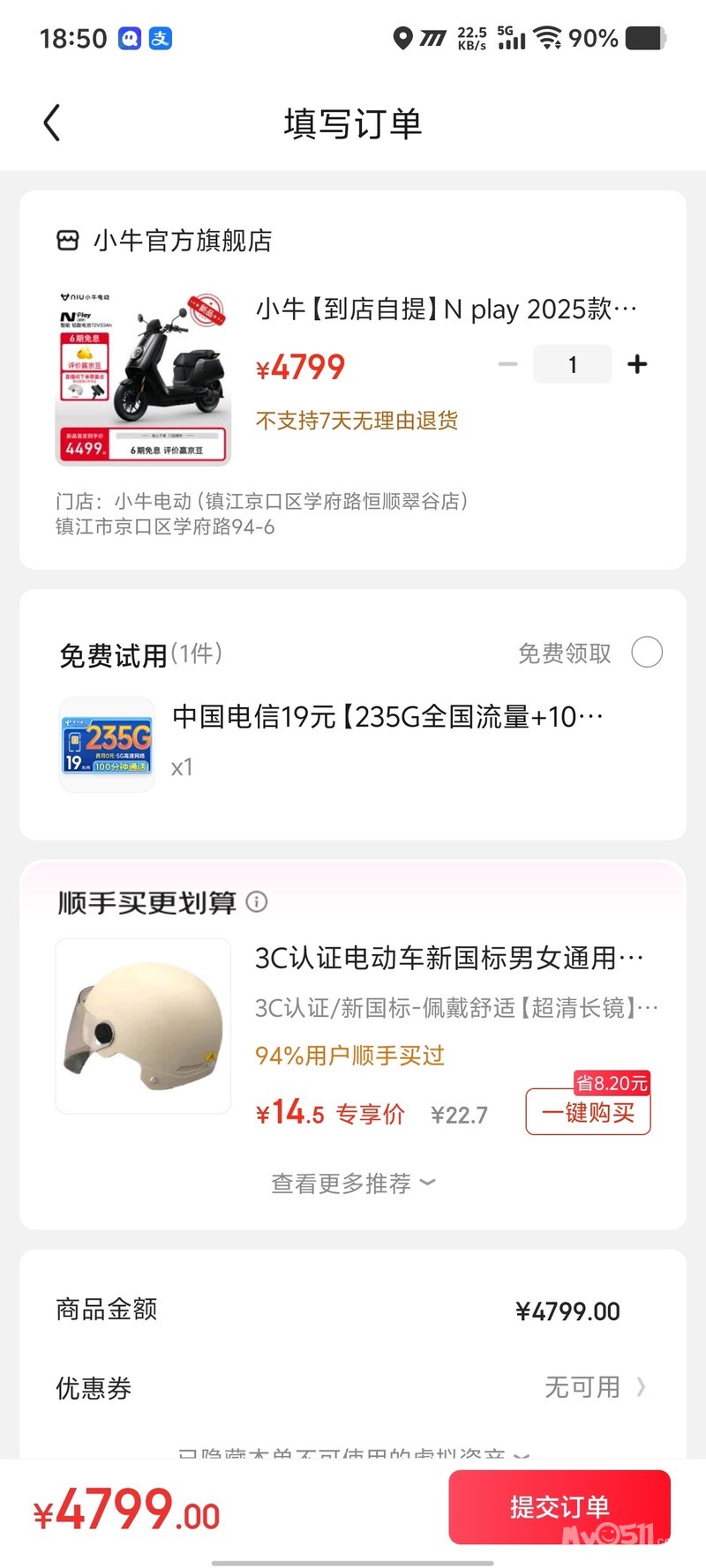Screen dimensions: 706x1568
Task: Submit the order with 提交订单
Action: (x=560, y=1506)
